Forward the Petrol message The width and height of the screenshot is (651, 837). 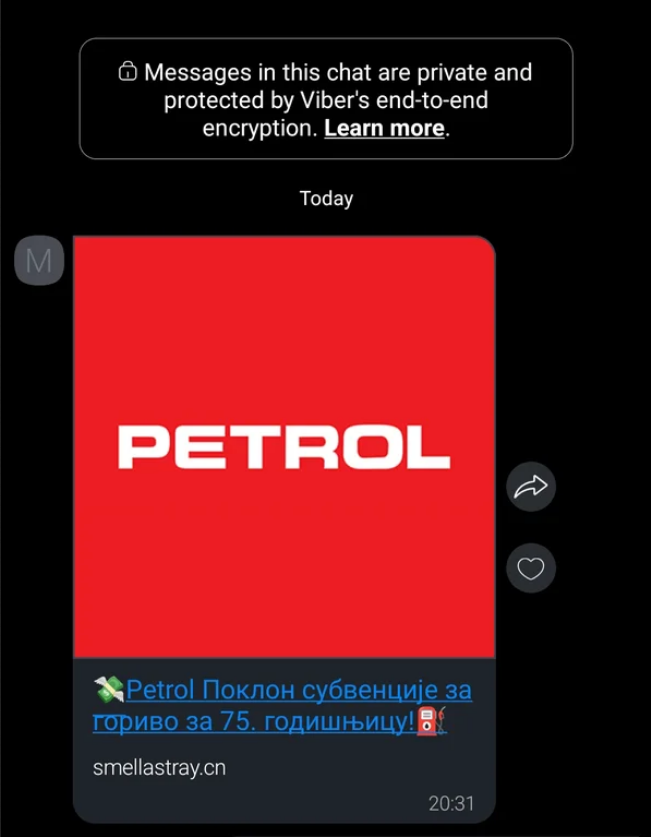pos(530,487)
